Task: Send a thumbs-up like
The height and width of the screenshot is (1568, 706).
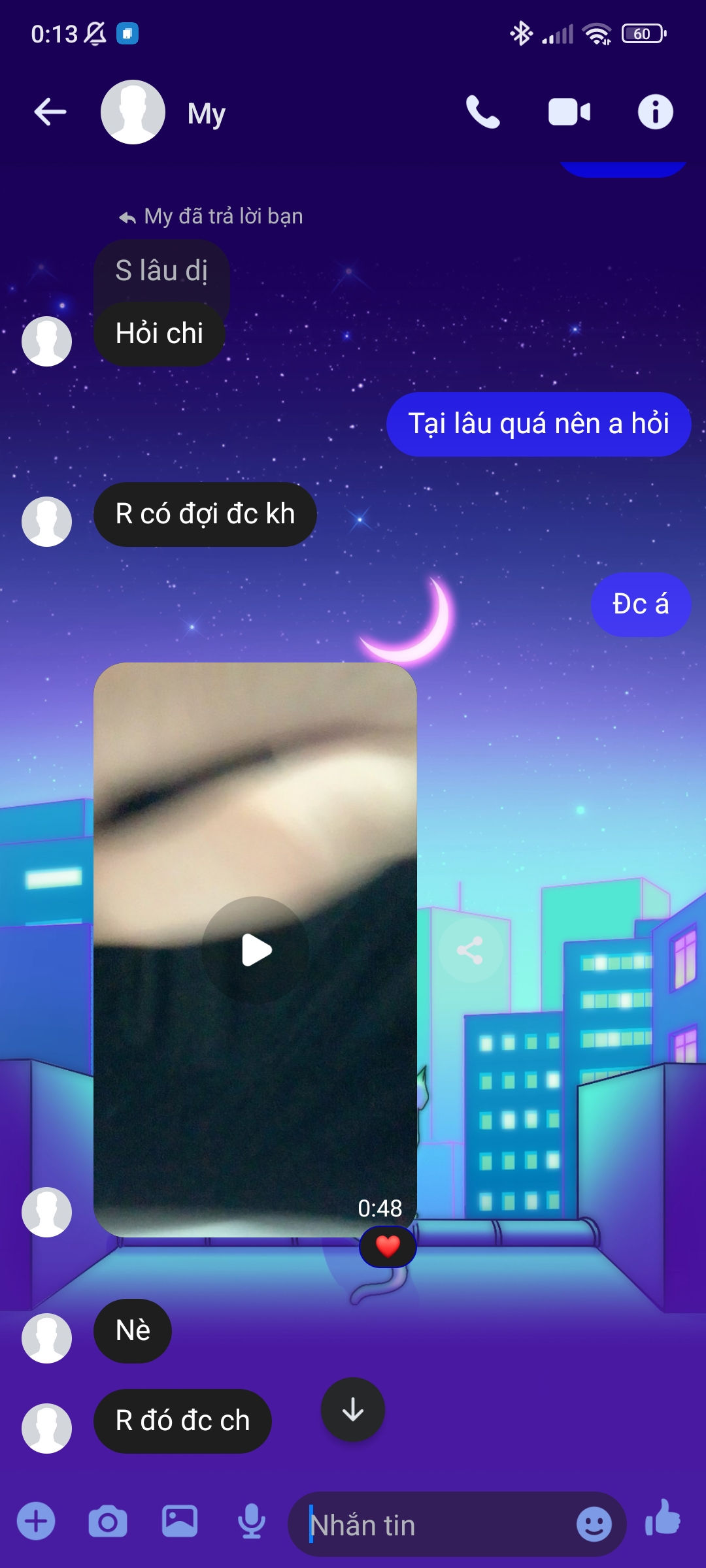Action: pos(663,1518)
